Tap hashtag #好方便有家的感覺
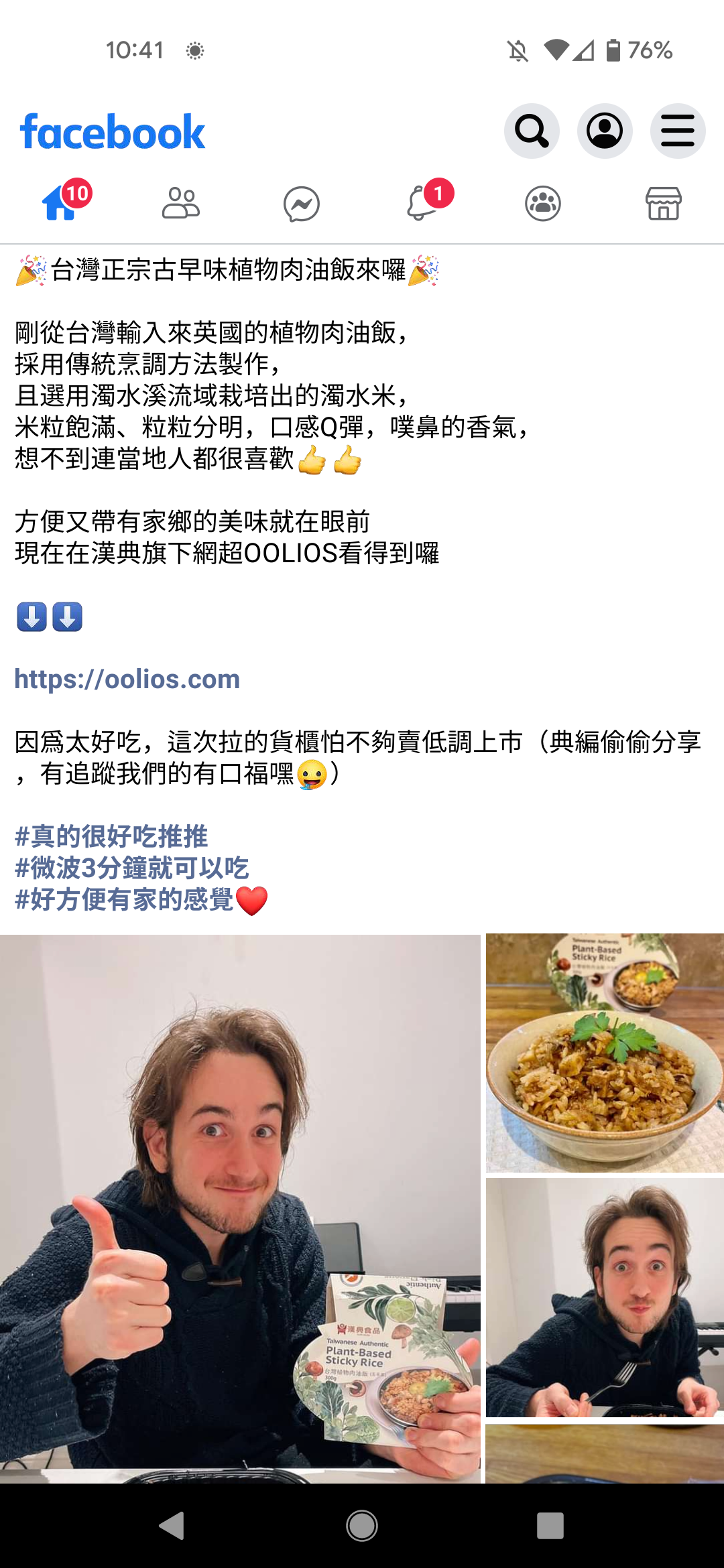724x1568 pixels. pyautogui.click(x=125, y=899)
